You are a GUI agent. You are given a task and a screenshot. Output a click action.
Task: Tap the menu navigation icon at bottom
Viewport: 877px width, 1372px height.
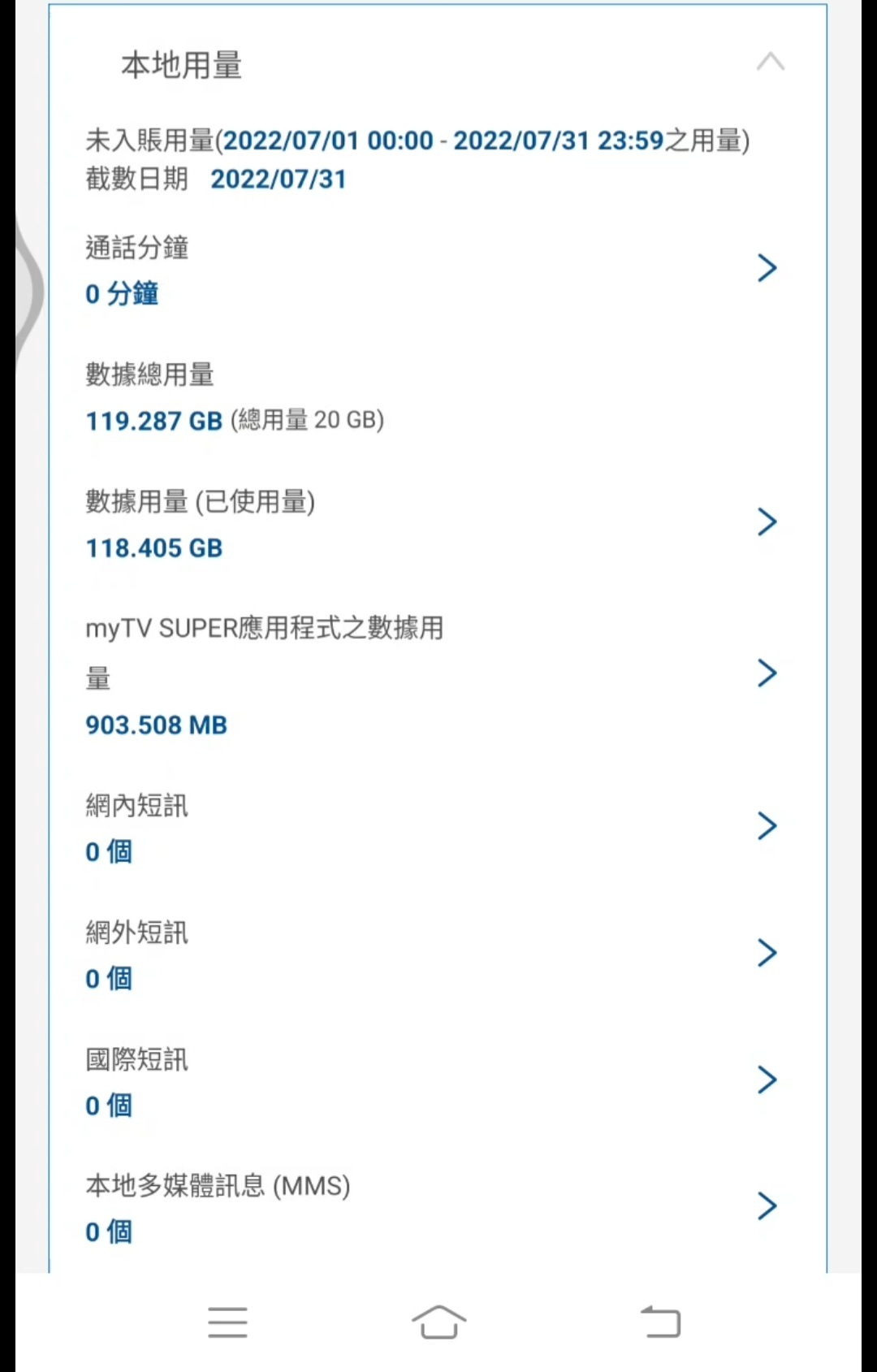click(x=228, y=1322)
